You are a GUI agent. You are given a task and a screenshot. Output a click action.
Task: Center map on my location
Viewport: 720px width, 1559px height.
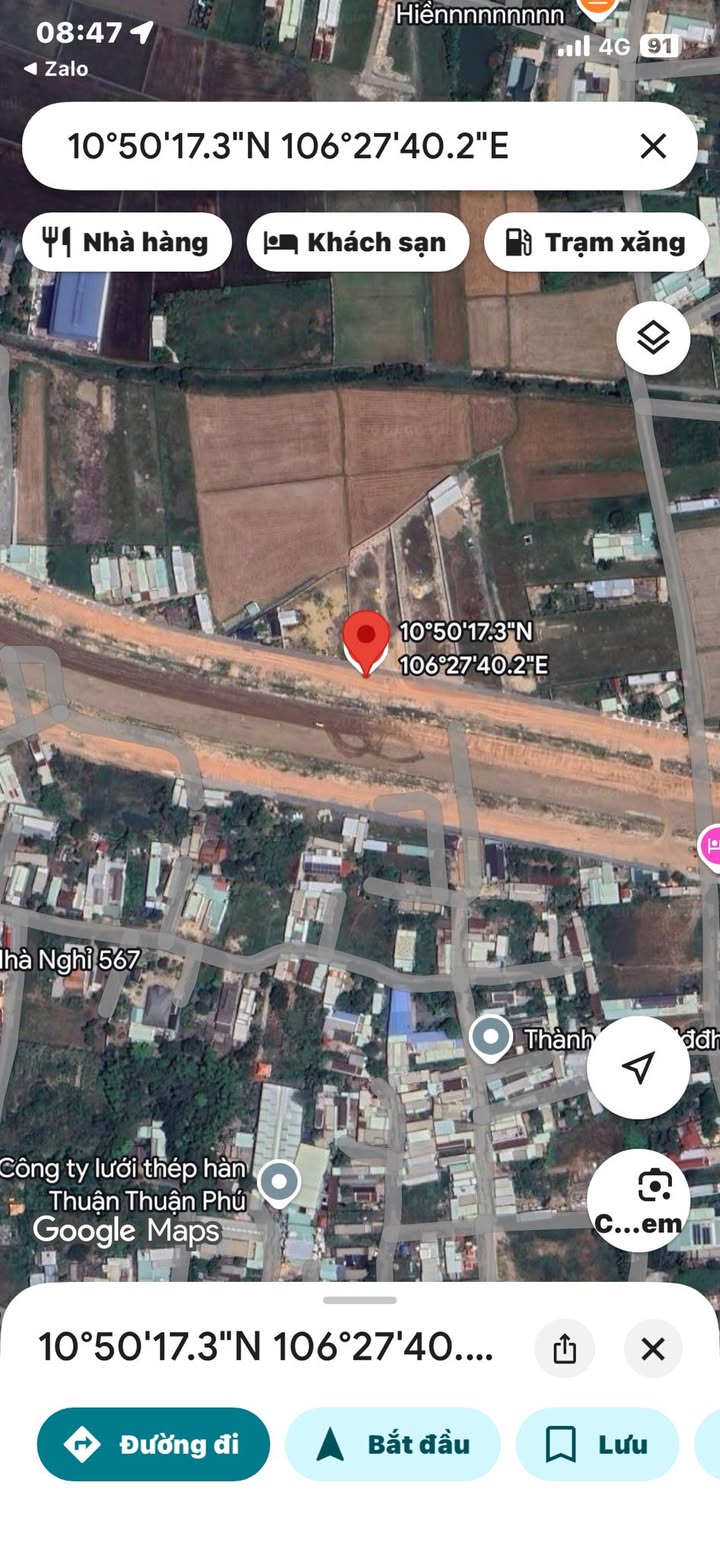[638, 1067]
